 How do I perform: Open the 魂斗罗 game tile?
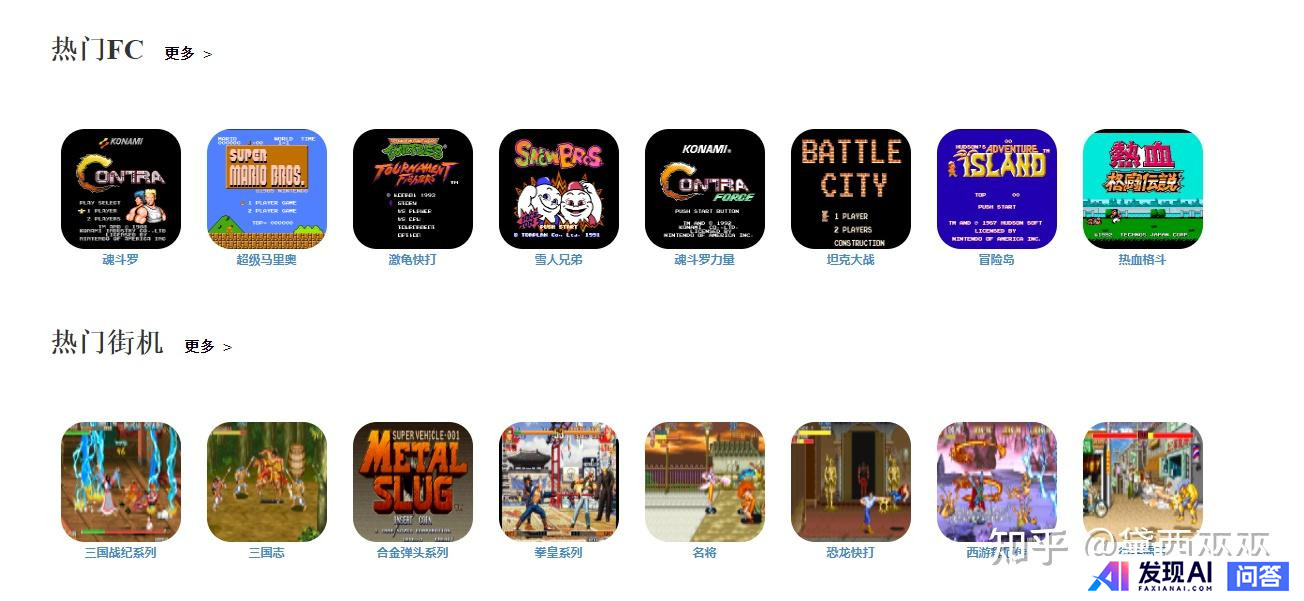point(121,189)
